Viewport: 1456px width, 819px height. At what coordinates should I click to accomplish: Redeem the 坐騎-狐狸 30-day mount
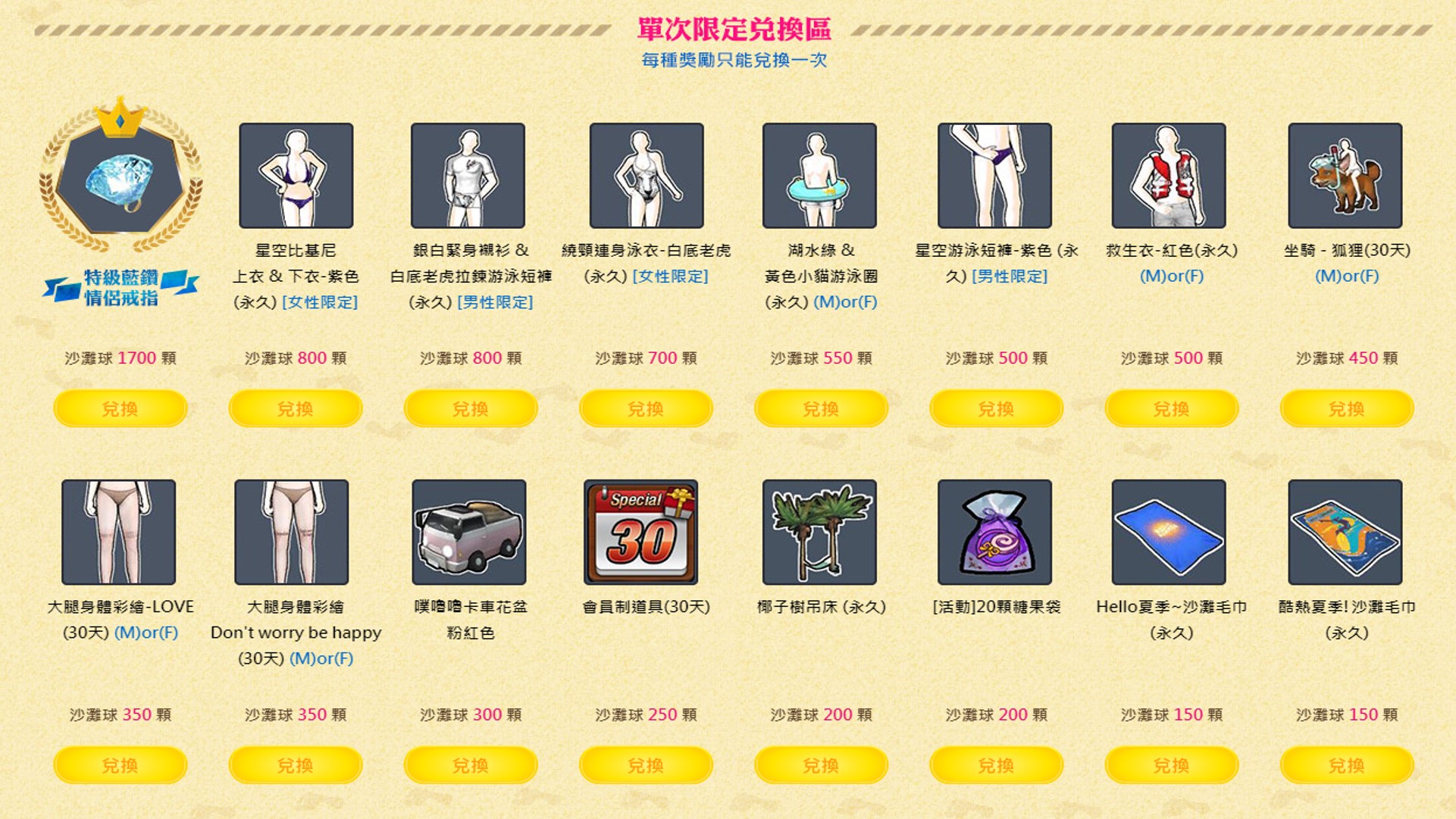pyautogui.click(x=1345, y=409)
